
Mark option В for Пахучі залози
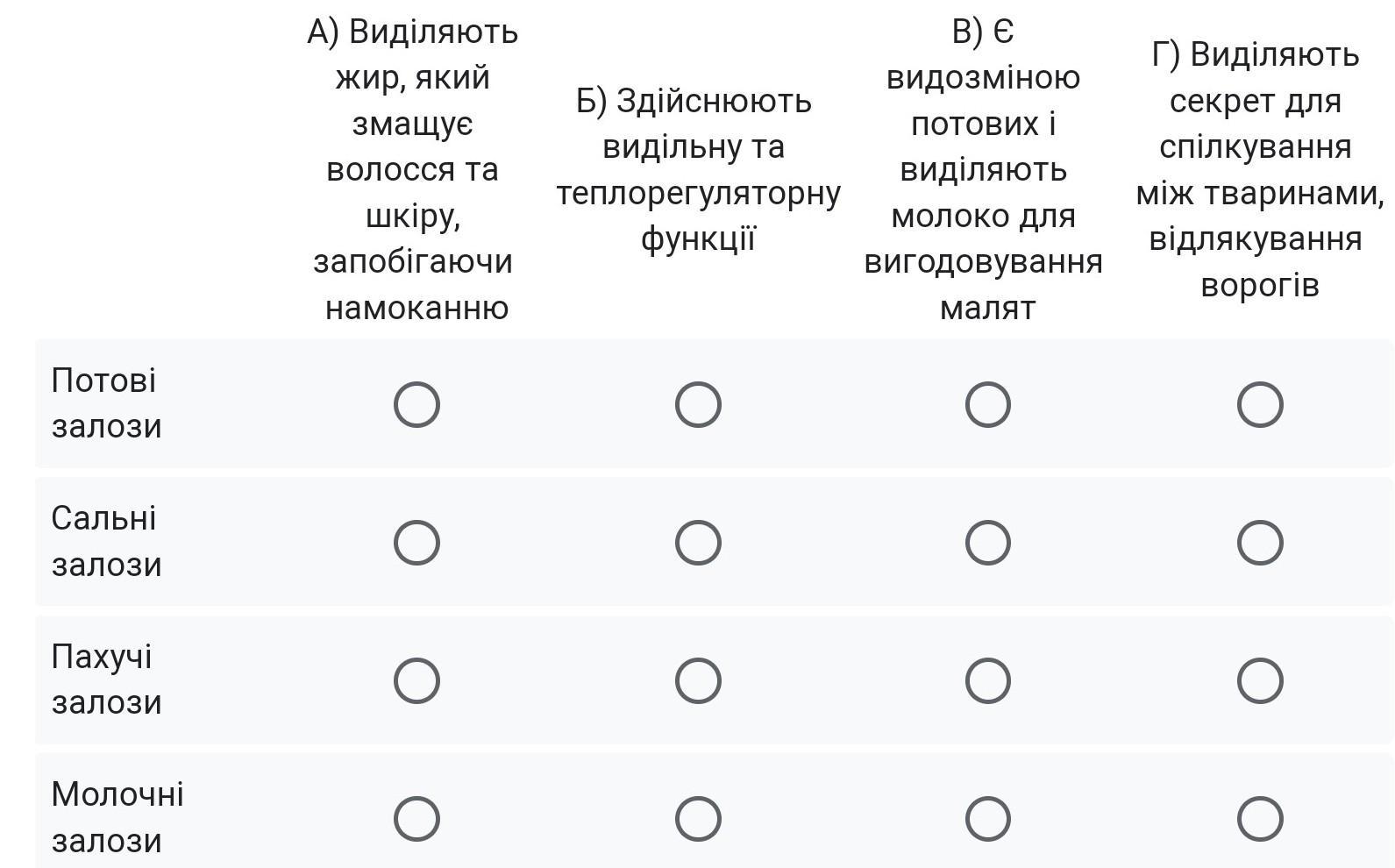tap(987, 681)
